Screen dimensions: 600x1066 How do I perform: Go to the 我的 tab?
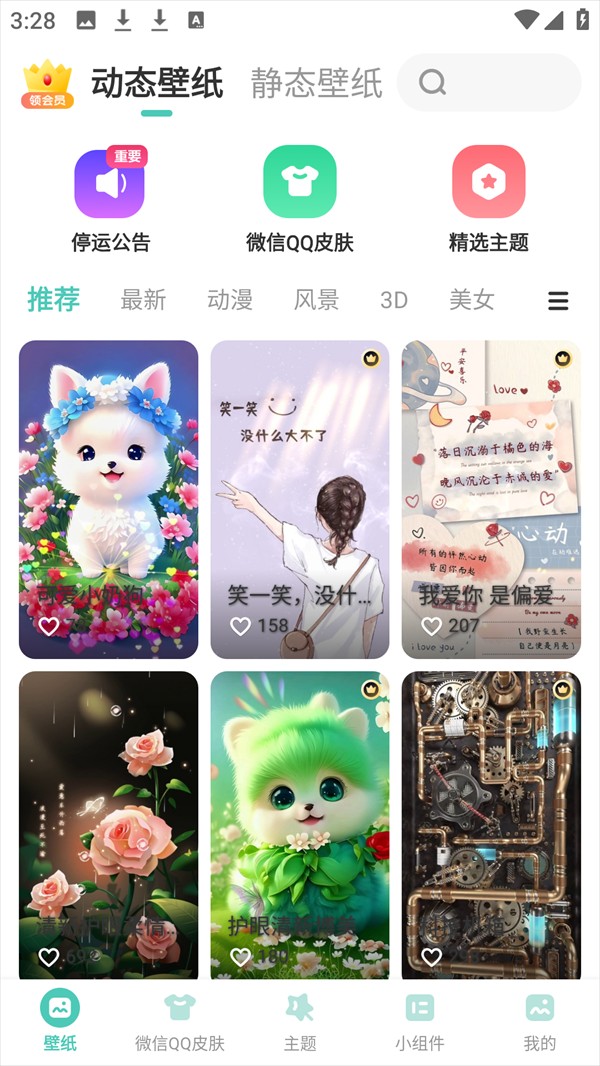pyautogui.click(x=539, y=1020)
